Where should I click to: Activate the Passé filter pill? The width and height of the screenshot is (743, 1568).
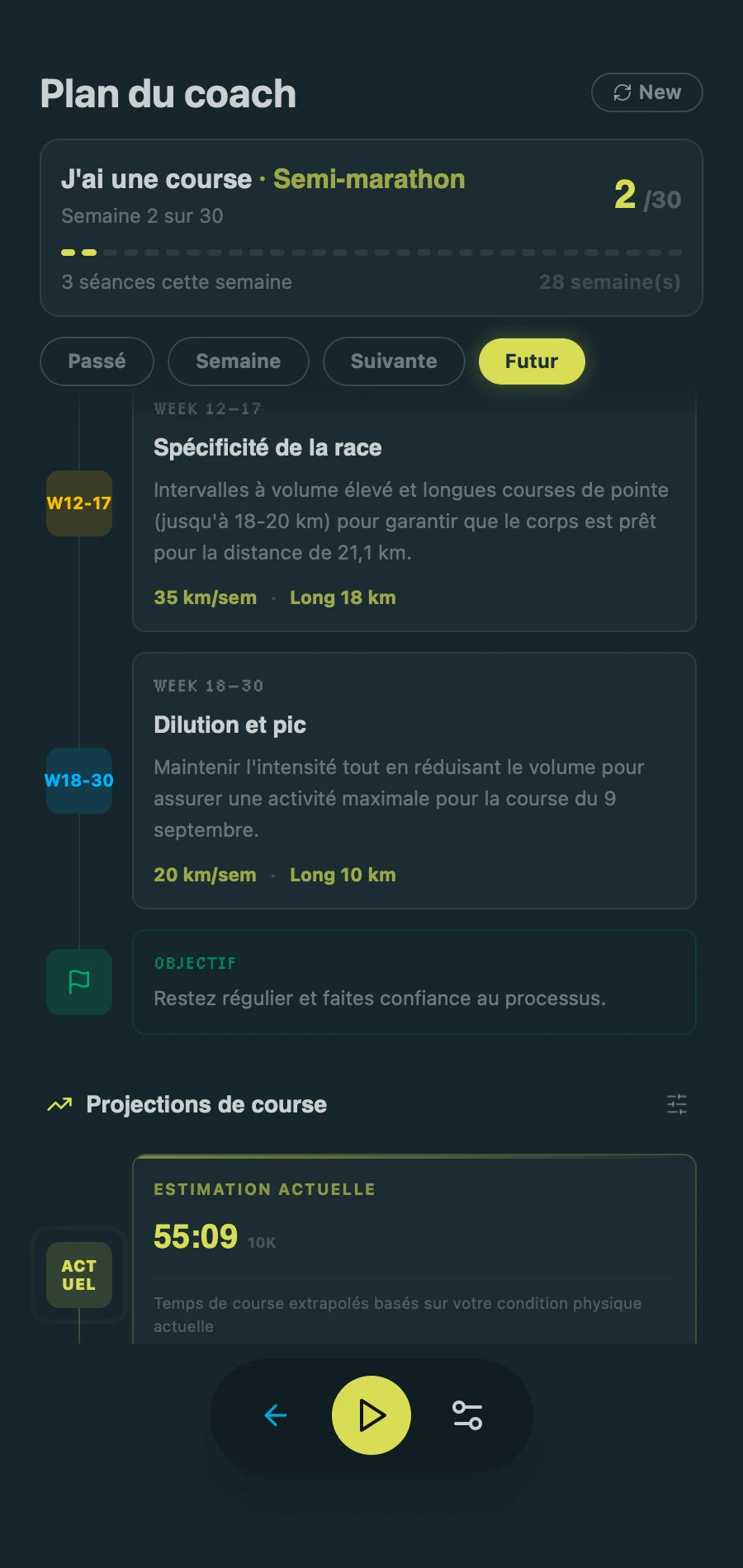point(97,361)
